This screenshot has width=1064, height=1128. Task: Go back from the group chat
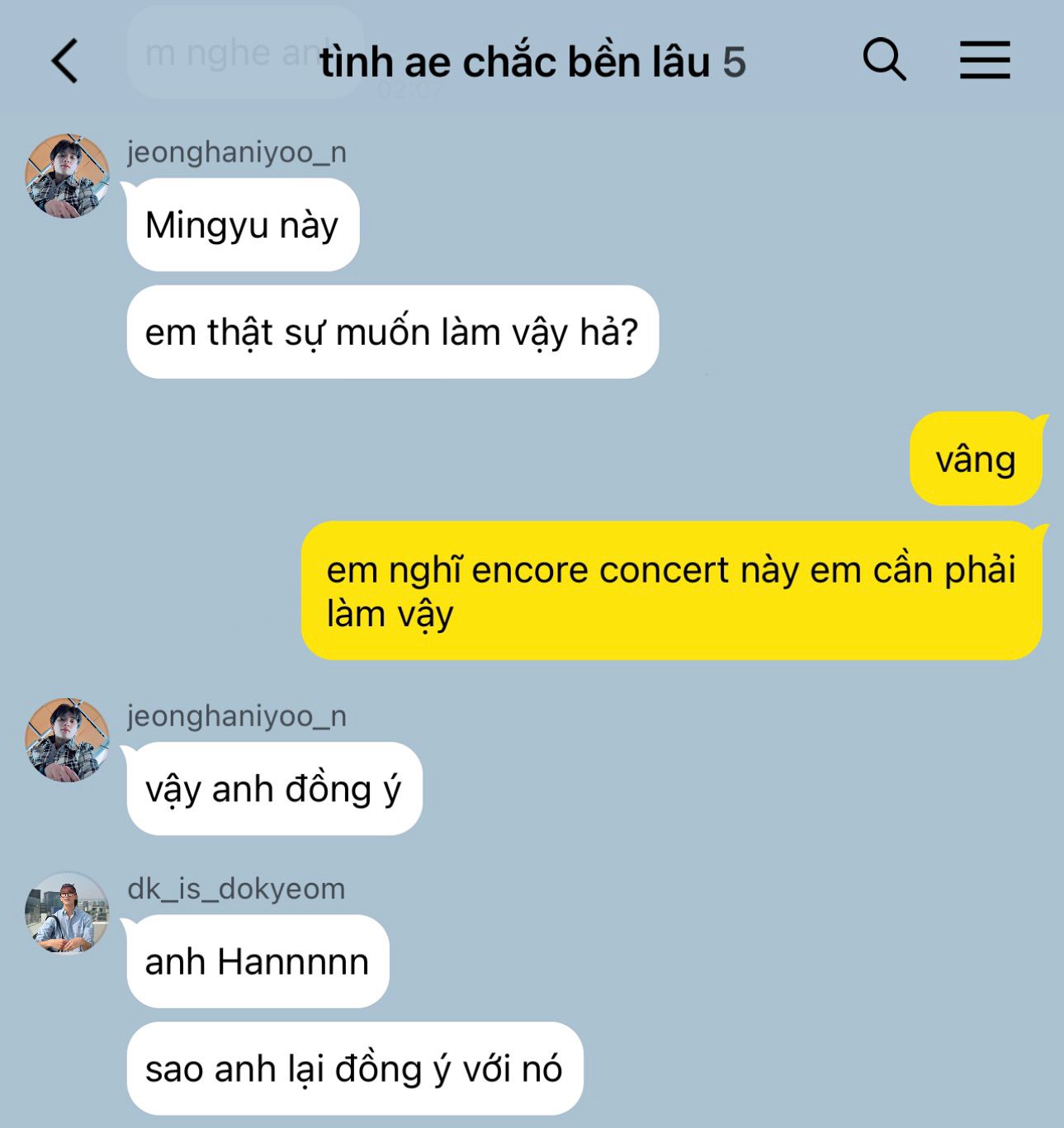click(64, 61)
